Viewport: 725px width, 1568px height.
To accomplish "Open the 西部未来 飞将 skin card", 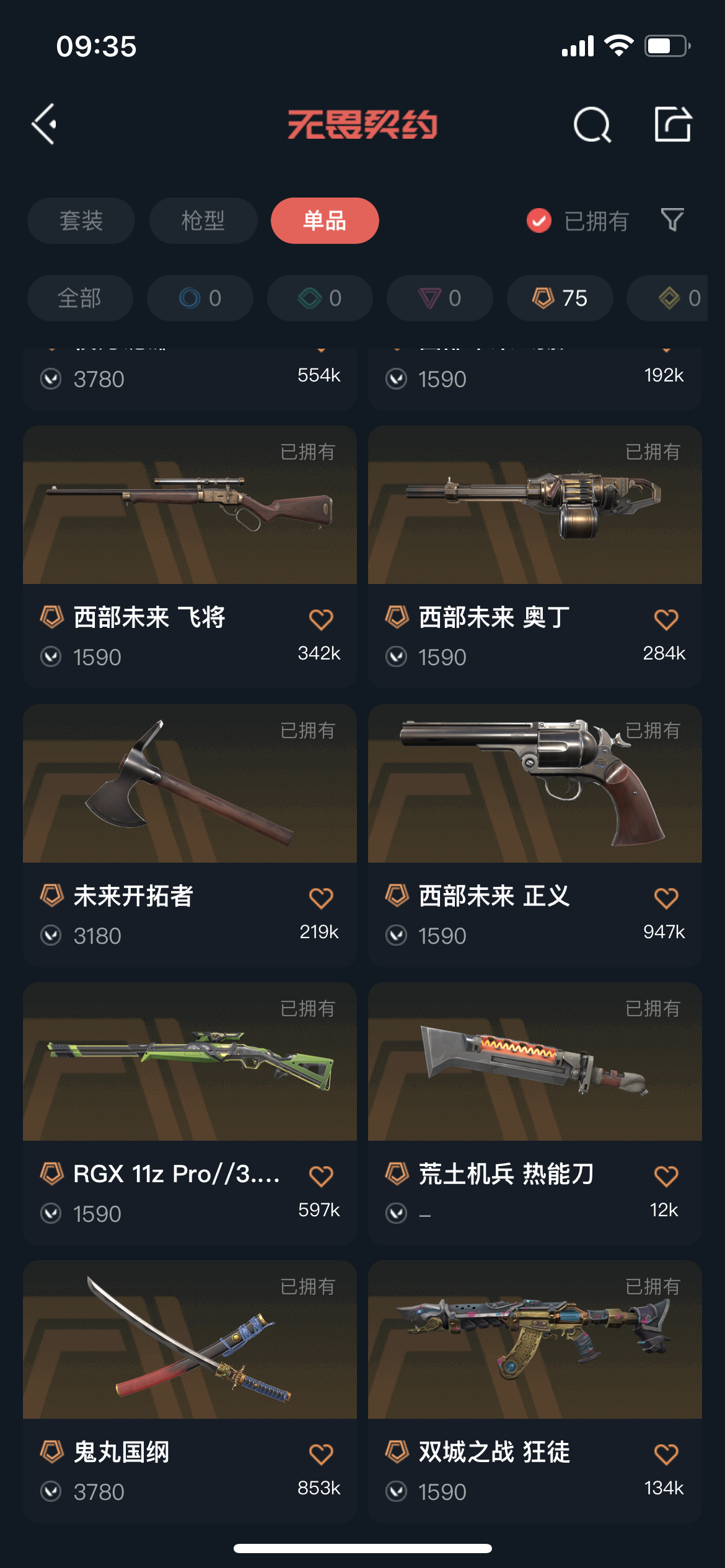I will (190, 556).
